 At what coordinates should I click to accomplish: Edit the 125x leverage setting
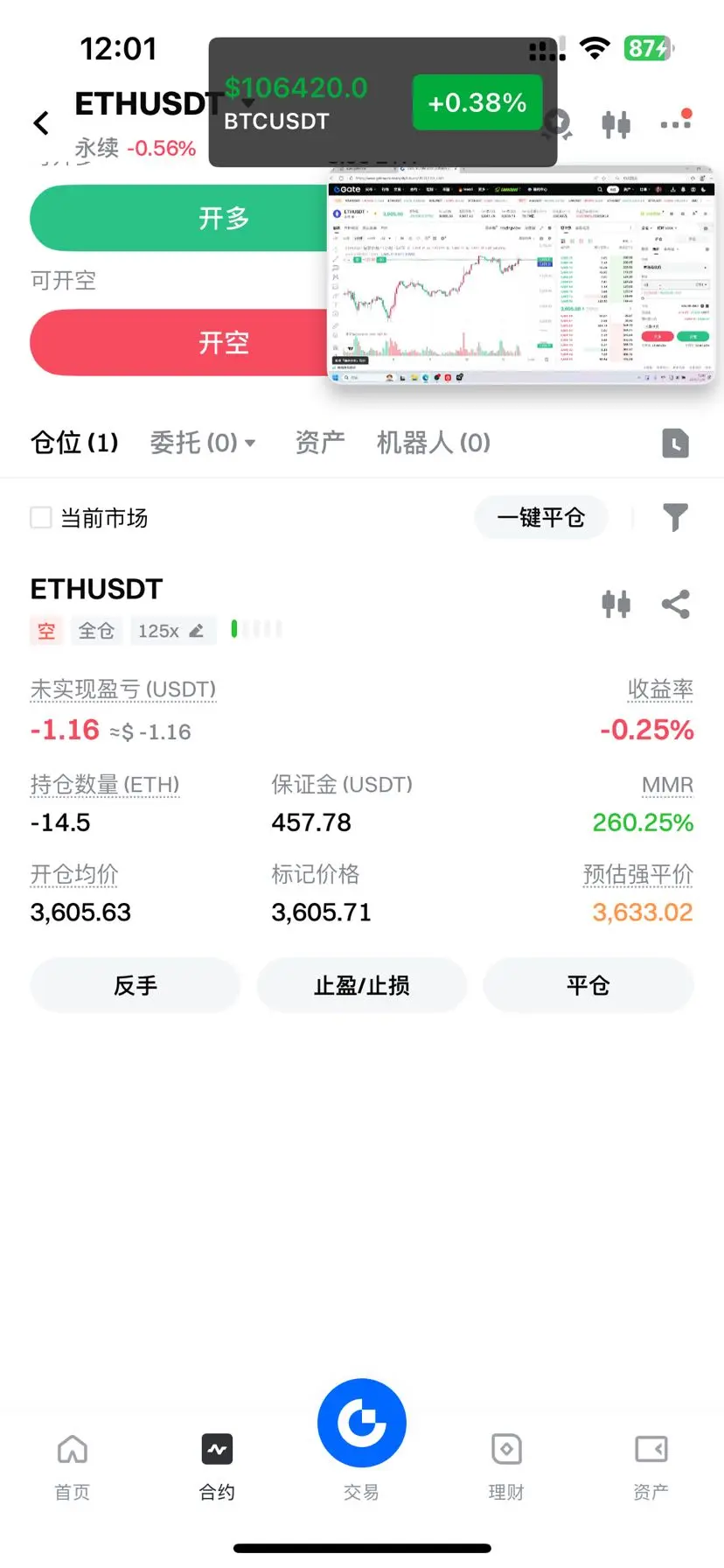(171, 631)
